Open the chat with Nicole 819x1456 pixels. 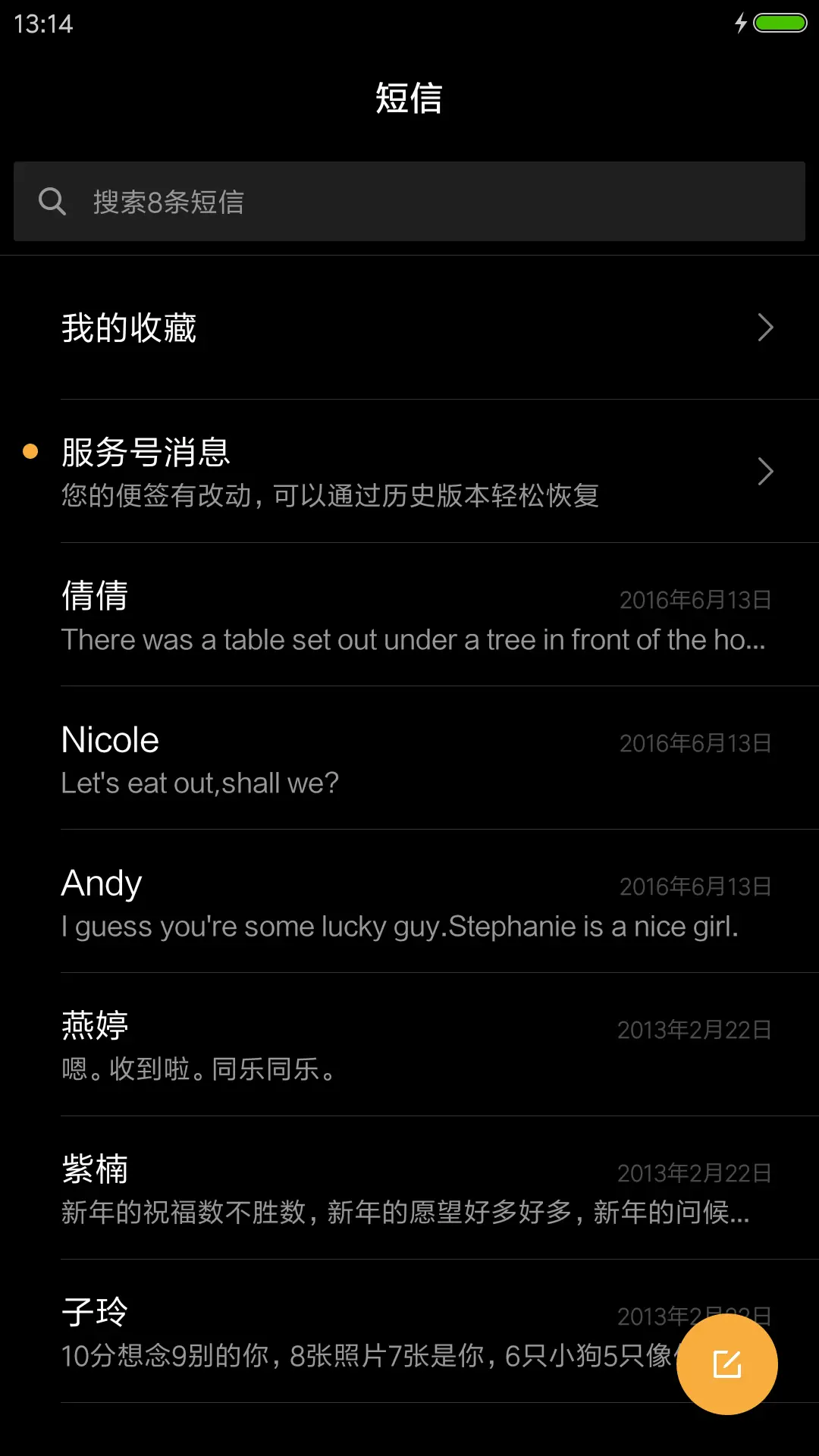tap(409, 759)
